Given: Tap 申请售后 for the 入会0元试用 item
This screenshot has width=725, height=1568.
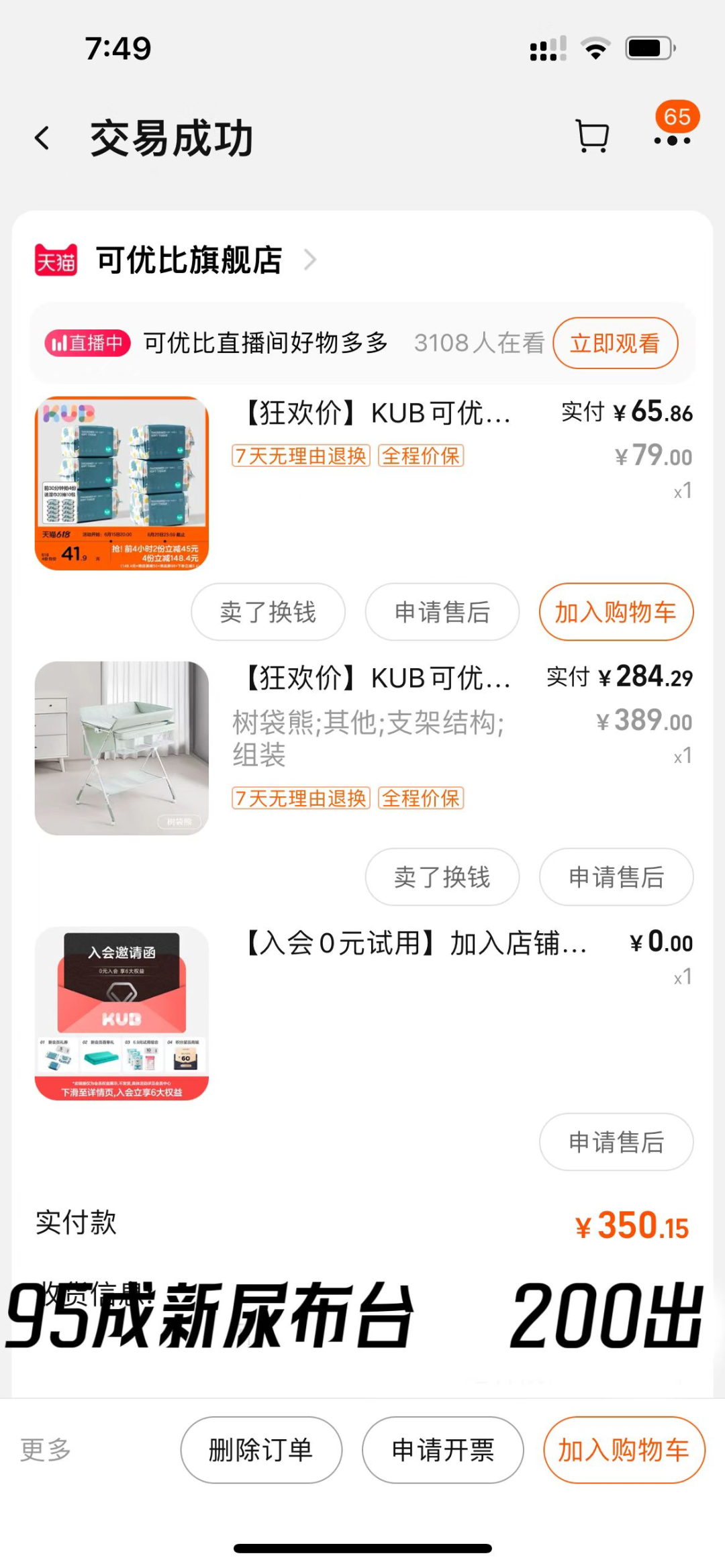Looking at the screenshot, I should pyautogui.click(x=616, y=1142).
